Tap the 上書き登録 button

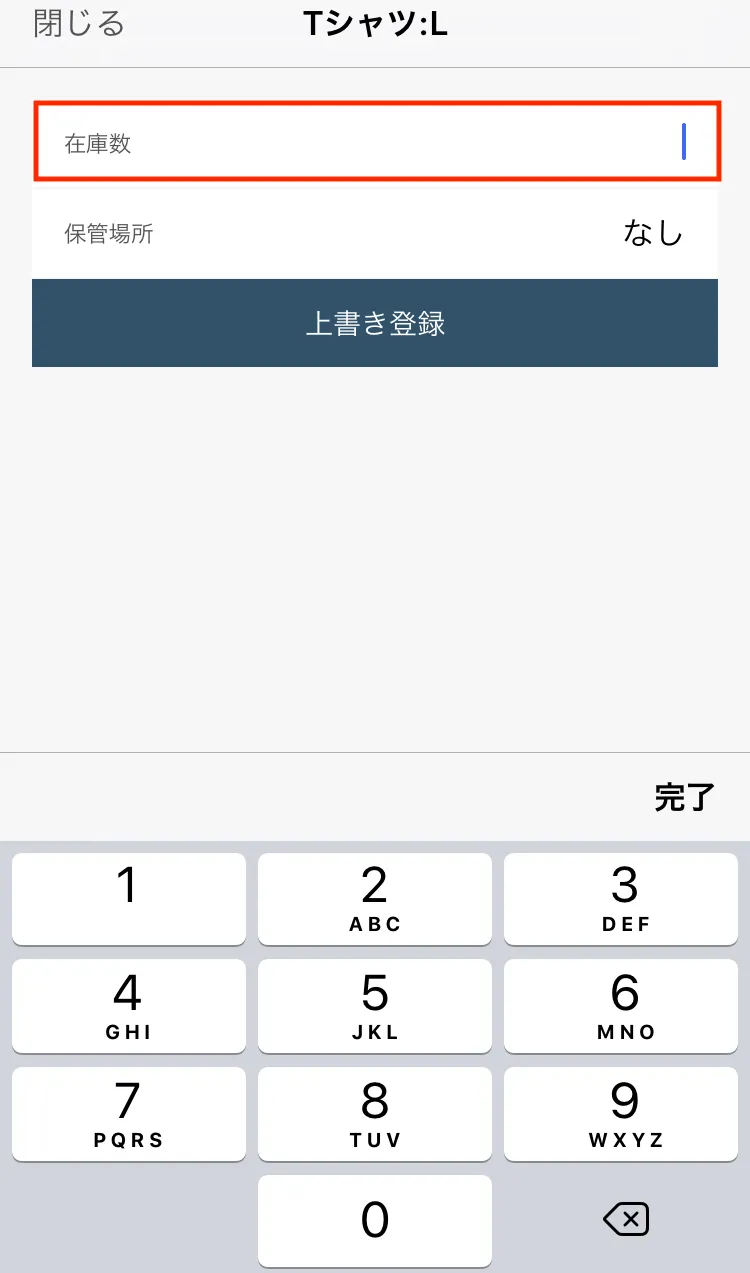[375, 323]
